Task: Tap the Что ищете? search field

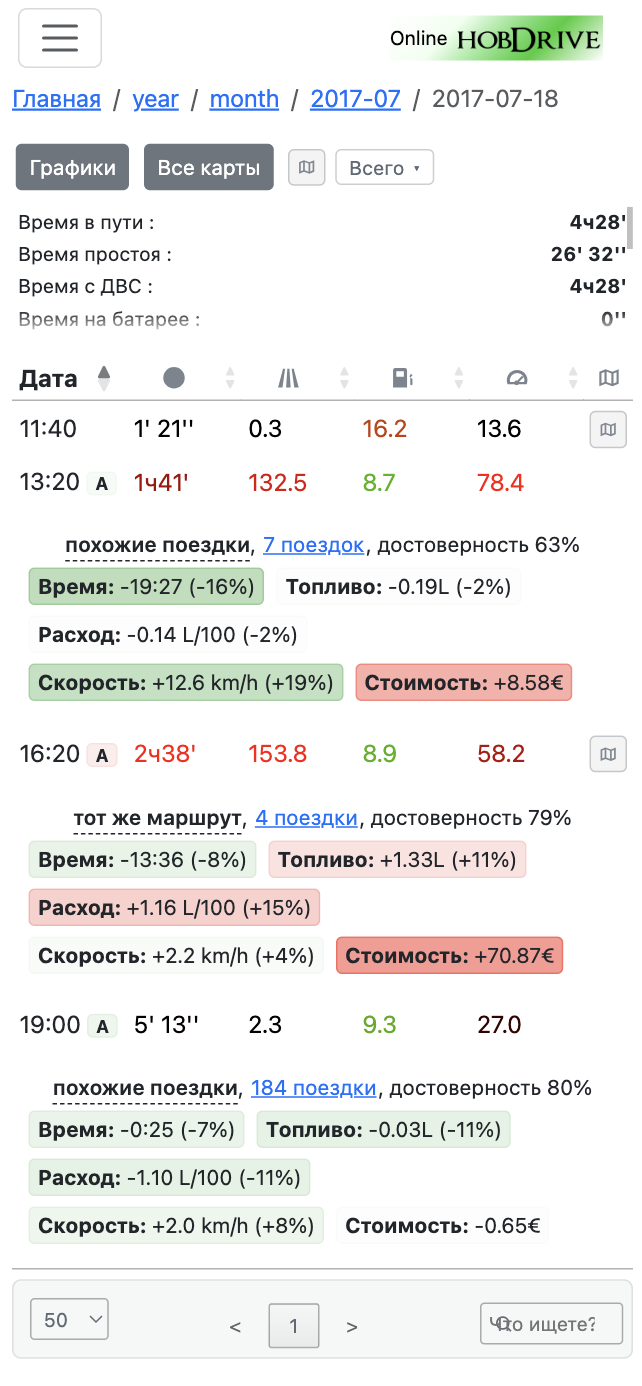Action: point(551,1325)
